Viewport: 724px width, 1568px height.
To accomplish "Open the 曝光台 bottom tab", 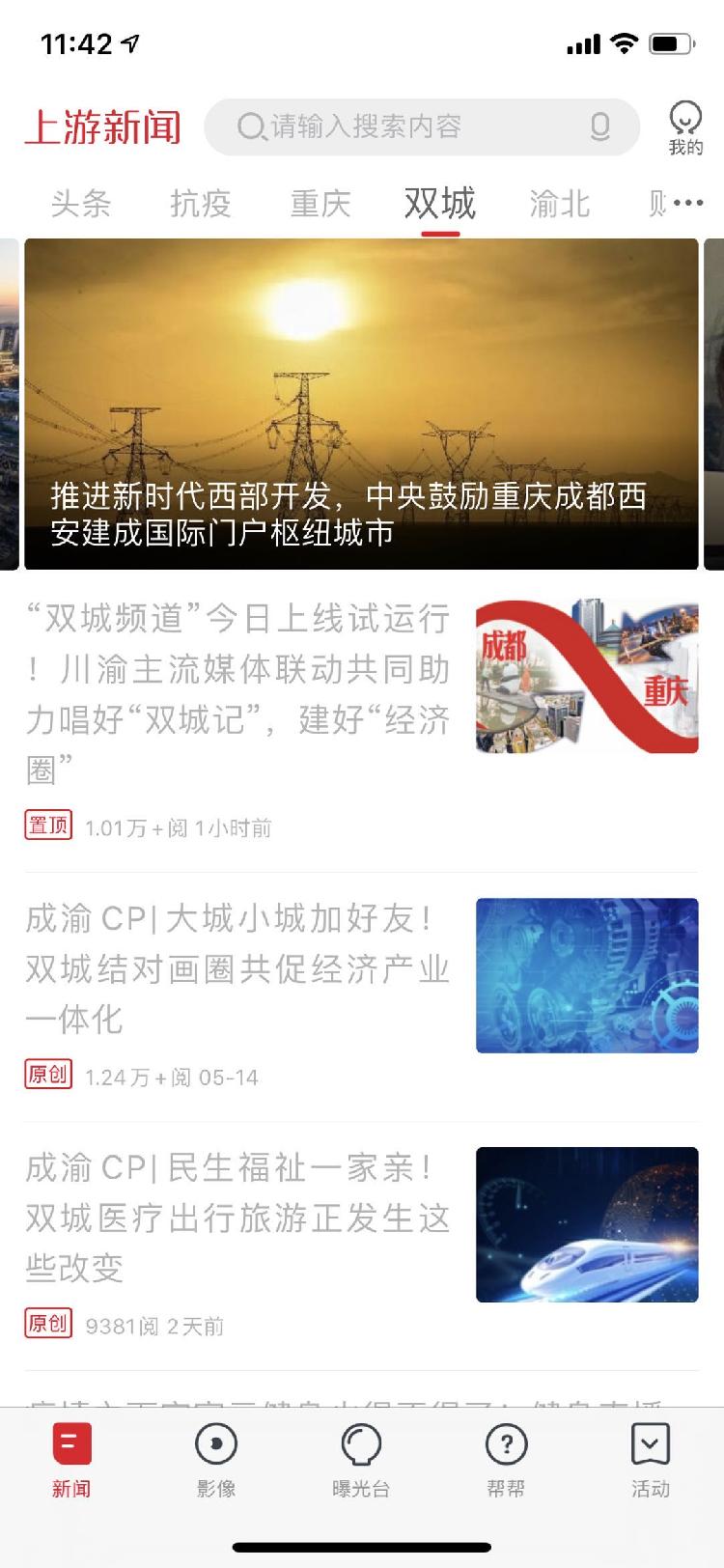I will 361,1459.
